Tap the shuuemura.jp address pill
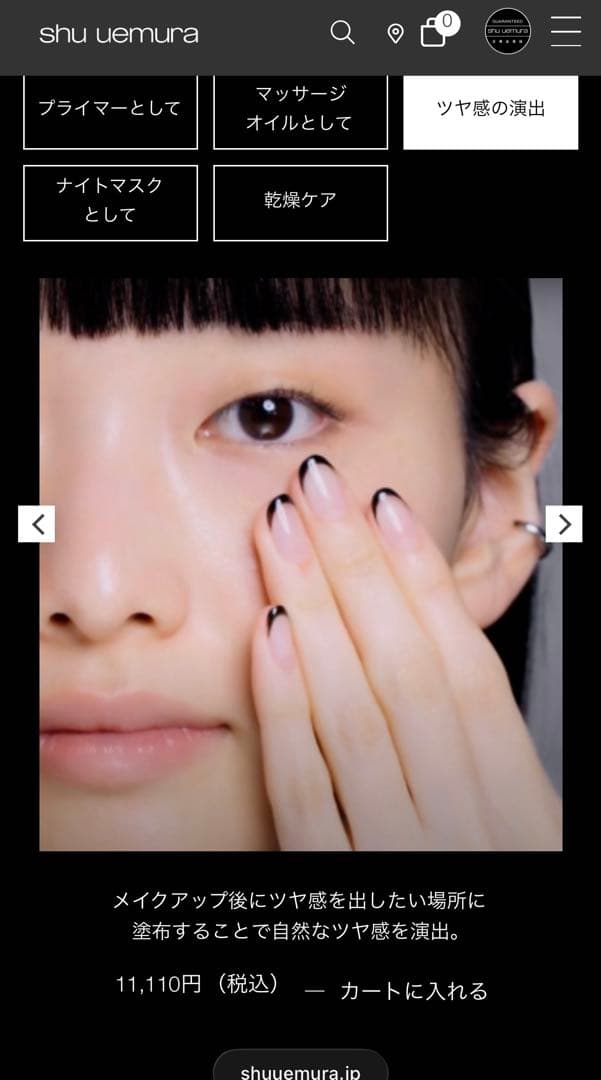The width and height of the screenshot is (601, 1080). (300, 1068)
